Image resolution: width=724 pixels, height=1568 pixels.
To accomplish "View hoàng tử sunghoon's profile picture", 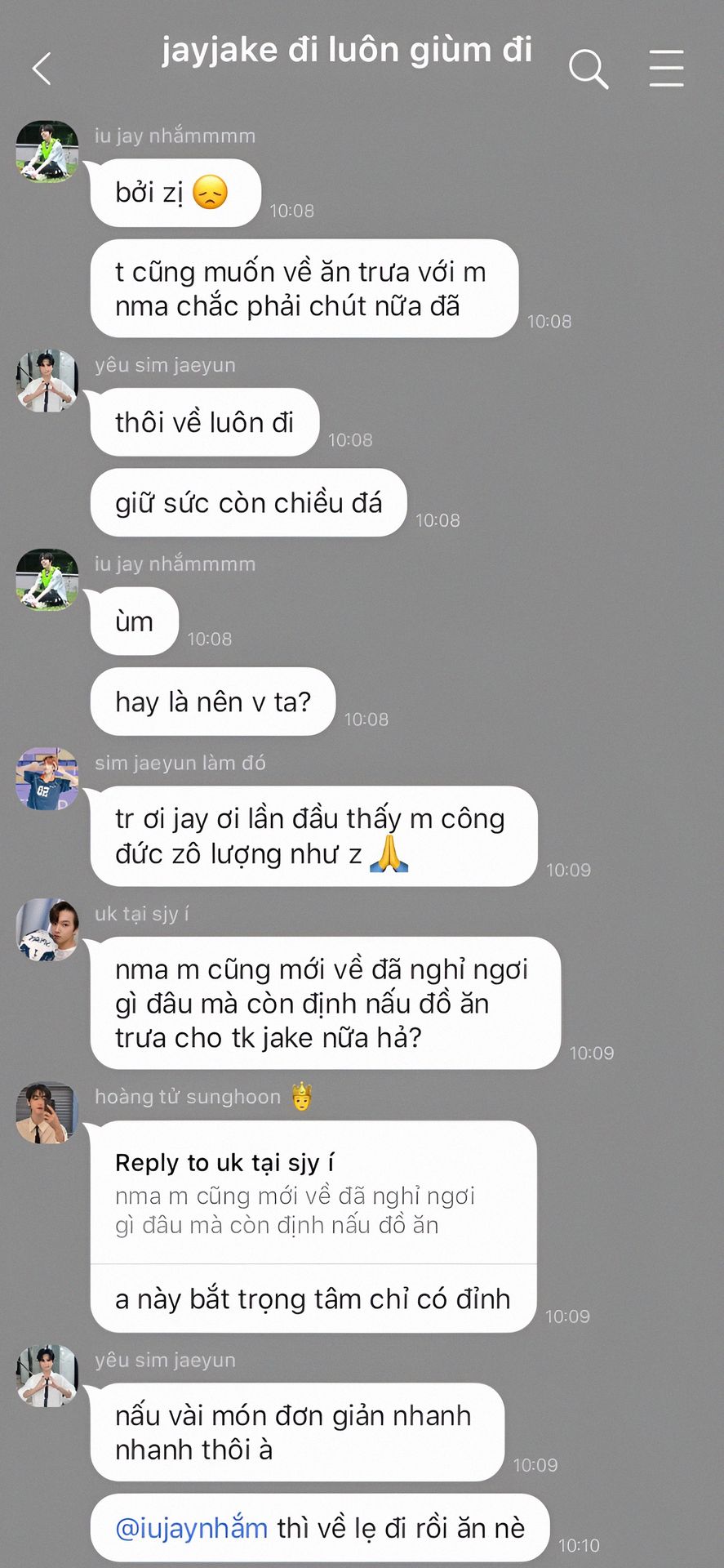I will 47,1112.
